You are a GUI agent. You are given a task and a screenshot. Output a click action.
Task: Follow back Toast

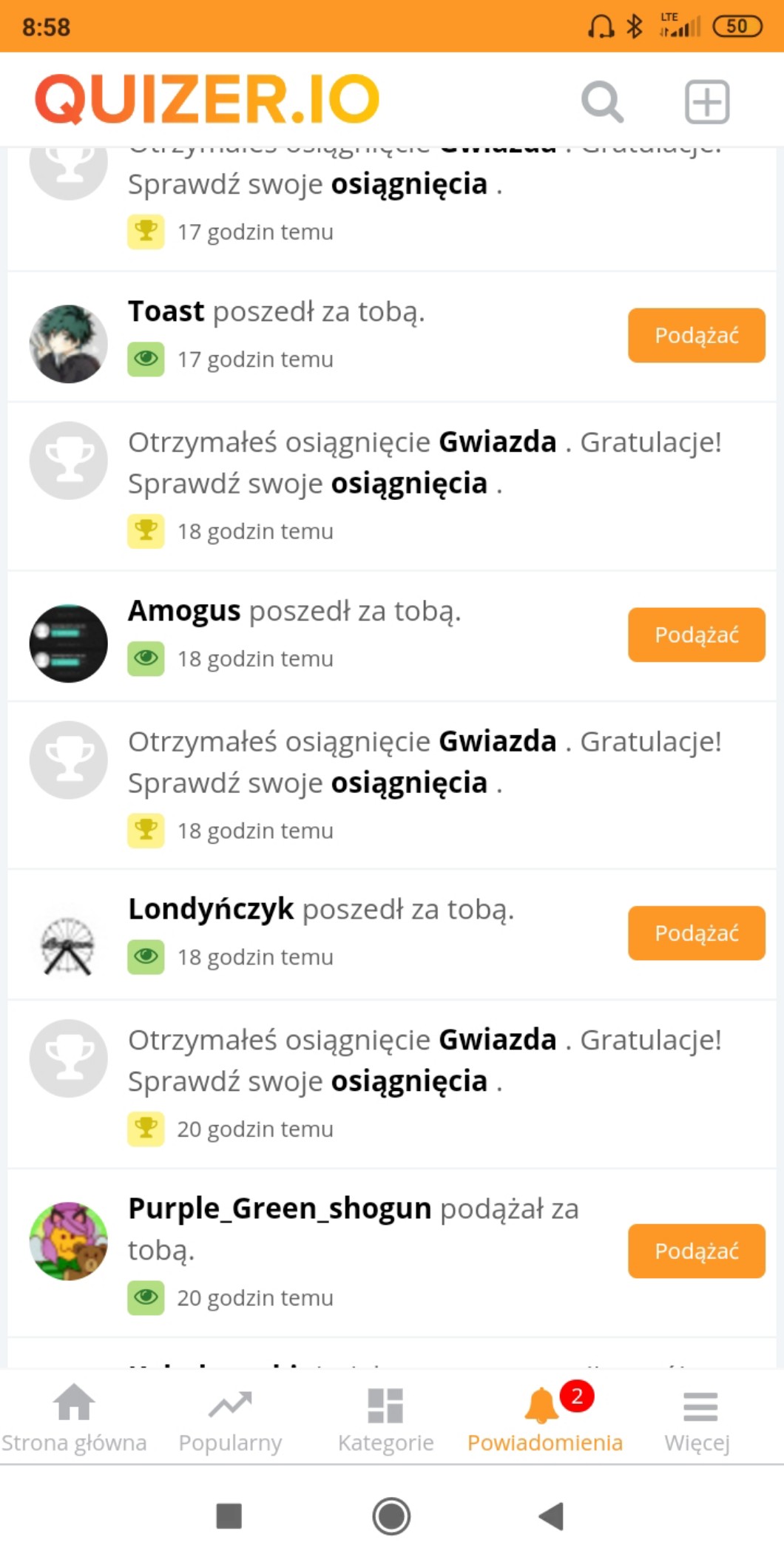(696, 335)
